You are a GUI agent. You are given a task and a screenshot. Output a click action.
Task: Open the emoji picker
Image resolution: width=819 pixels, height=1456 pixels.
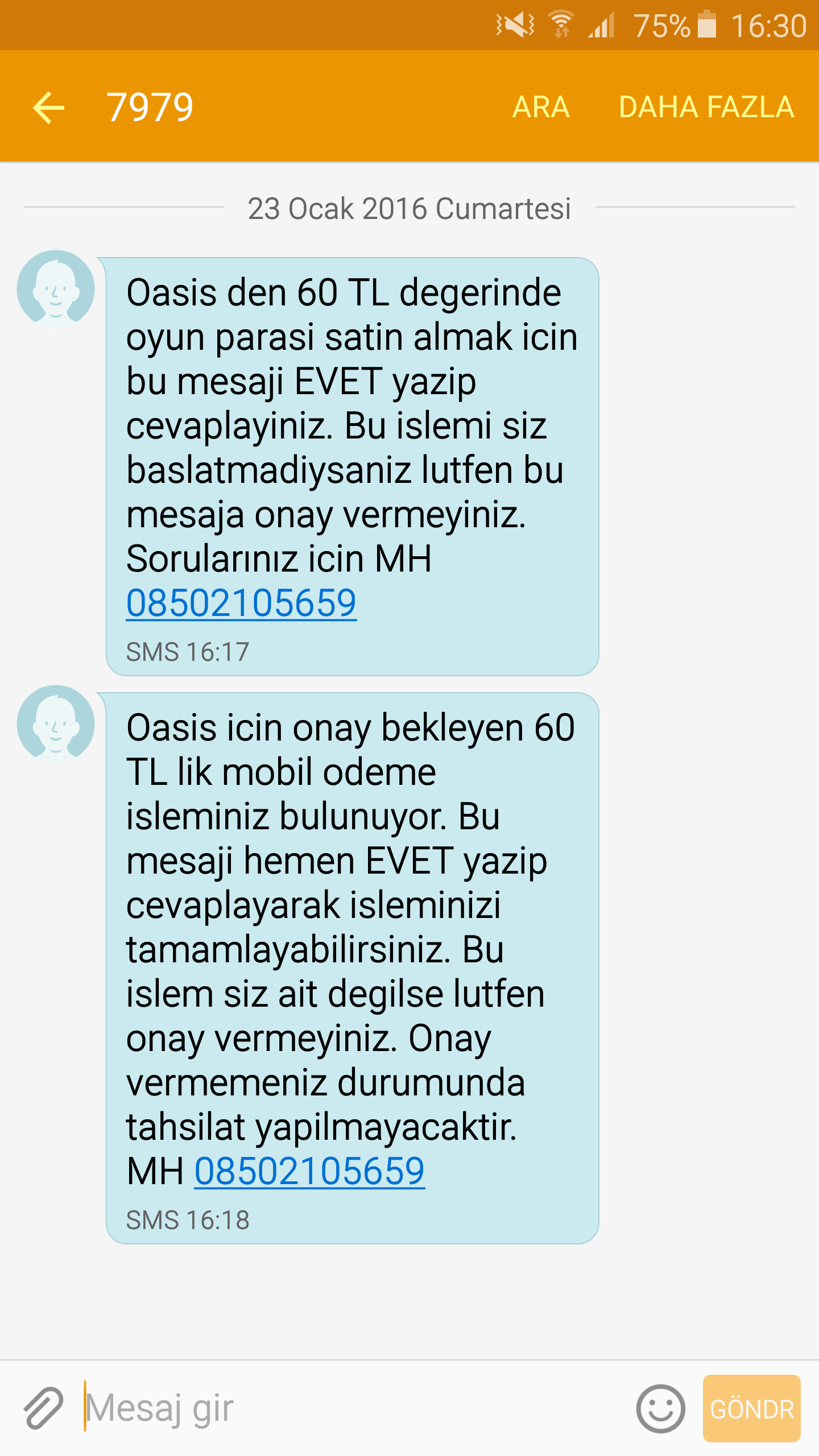660,1408
